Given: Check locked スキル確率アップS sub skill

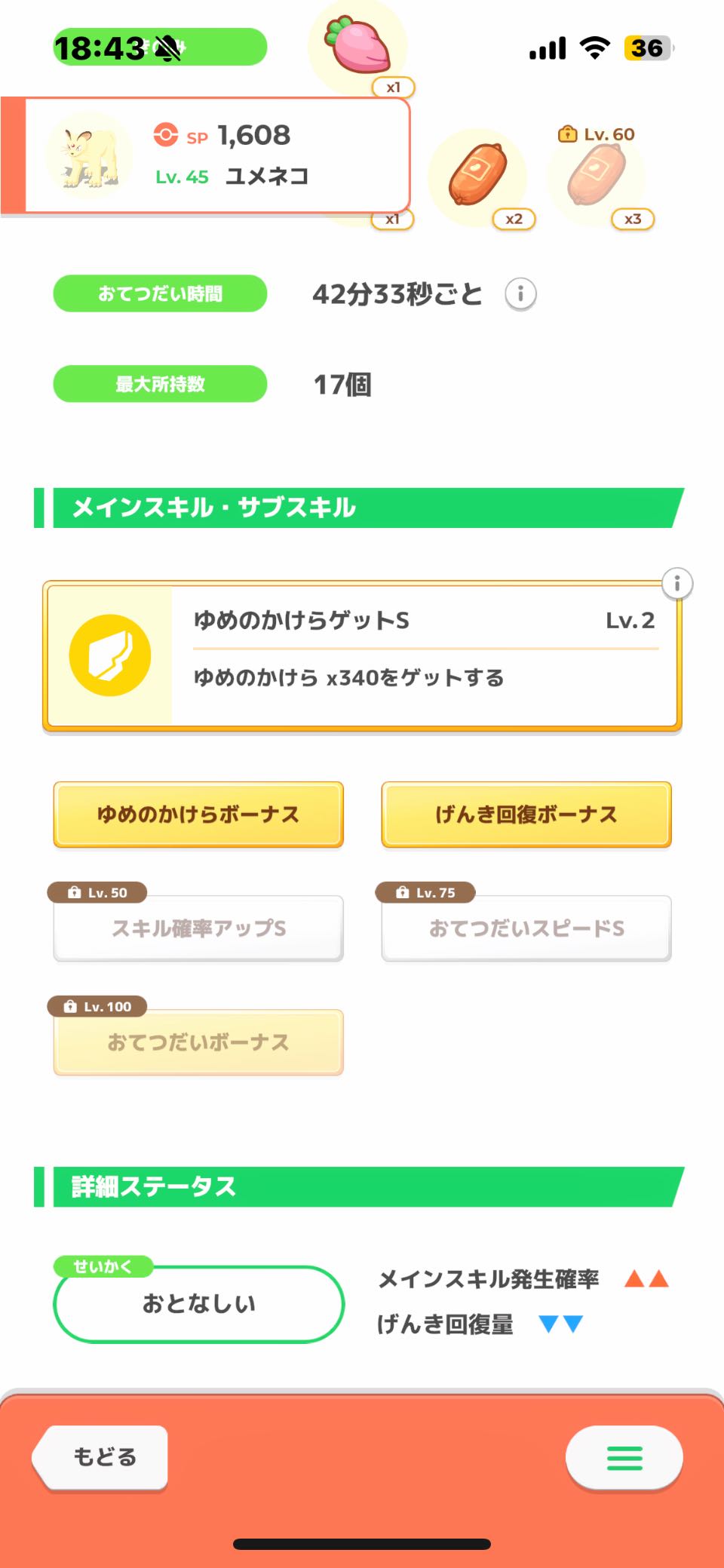Looking at the screenshot, I should [x=198, y=928].
